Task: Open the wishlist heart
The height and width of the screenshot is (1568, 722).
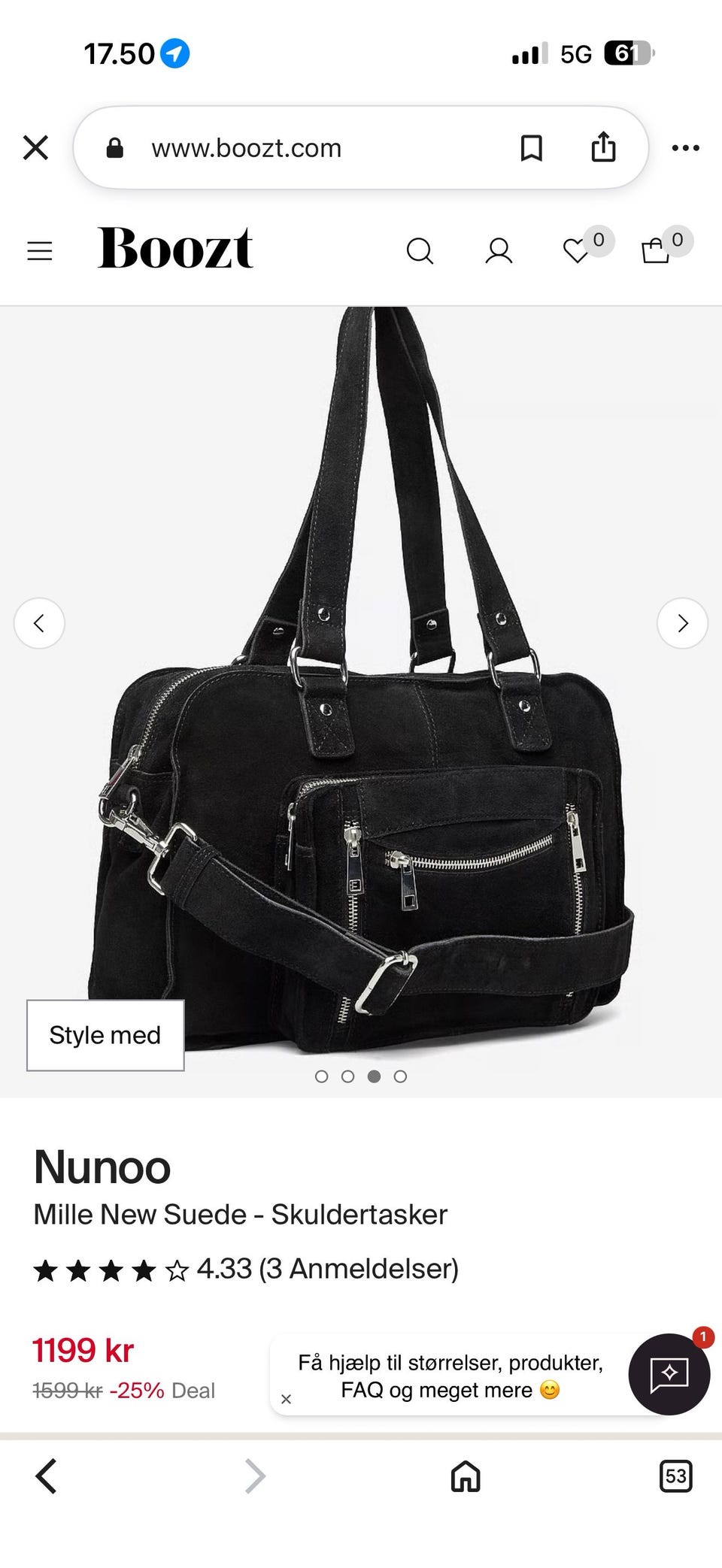Action: [x=578, y=250]
